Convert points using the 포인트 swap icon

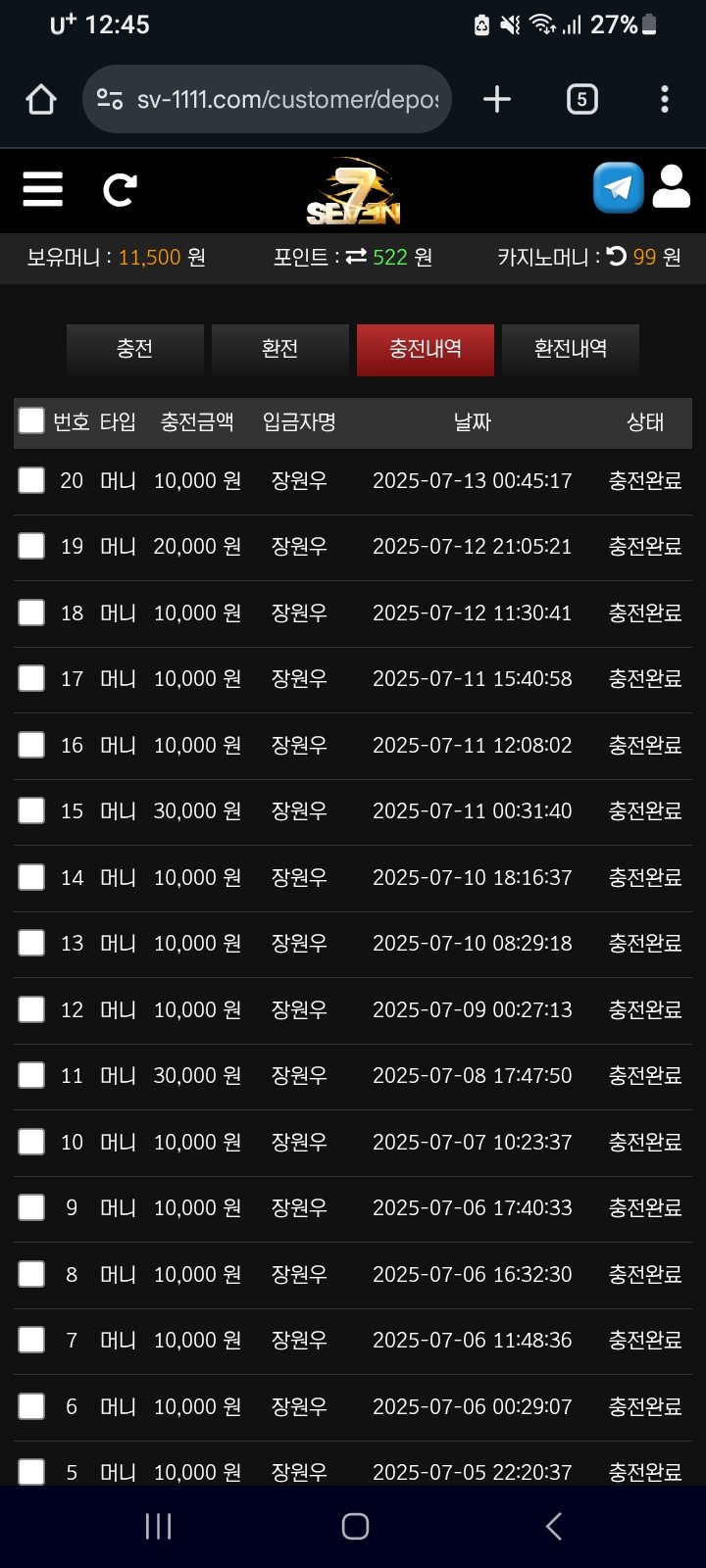[x=356, y=257]
